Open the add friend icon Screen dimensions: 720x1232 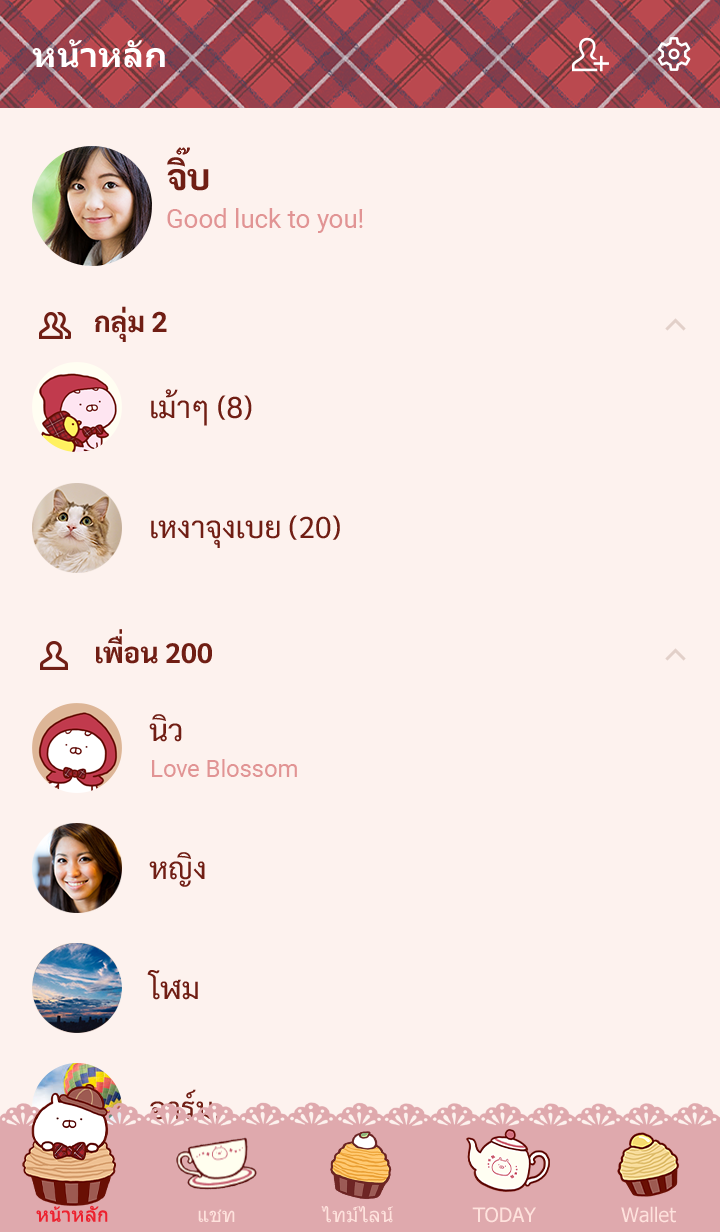coord(589,55)
